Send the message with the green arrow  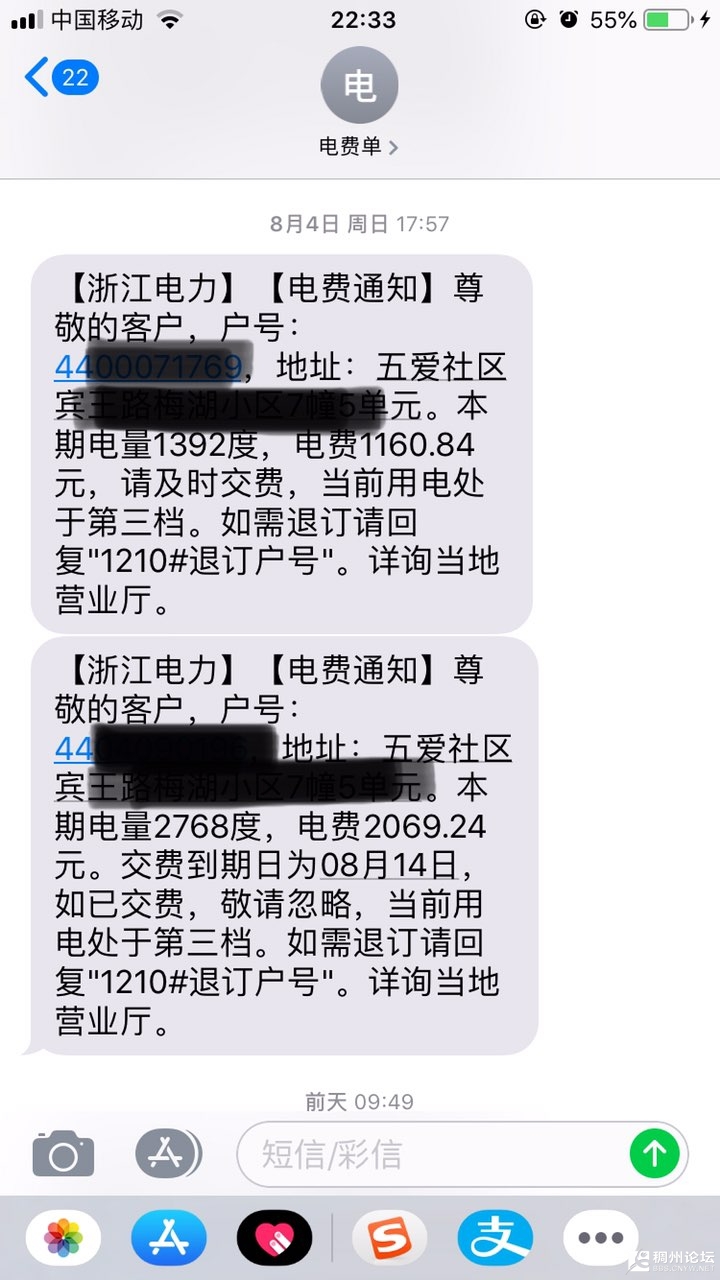654,1154
